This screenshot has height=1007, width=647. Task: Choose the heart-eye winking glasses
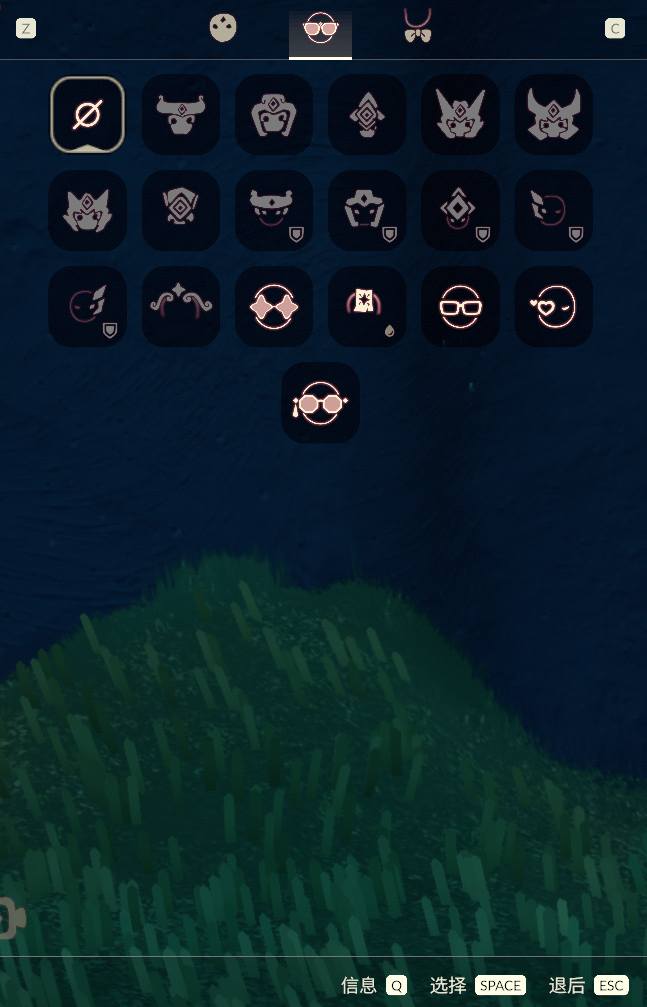pyautogui.click(x=553, y=306)
